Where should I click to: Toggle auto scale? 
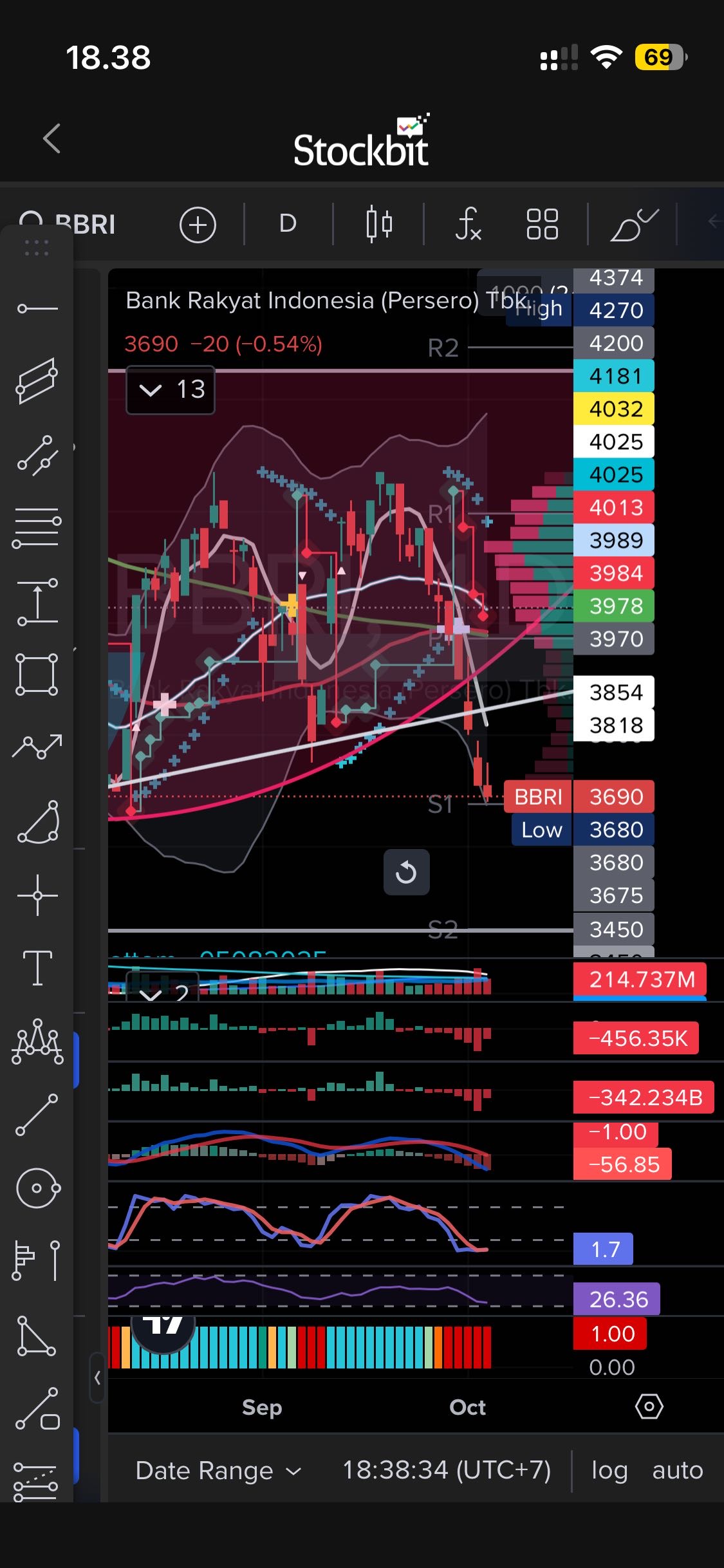click(677, 1470)
